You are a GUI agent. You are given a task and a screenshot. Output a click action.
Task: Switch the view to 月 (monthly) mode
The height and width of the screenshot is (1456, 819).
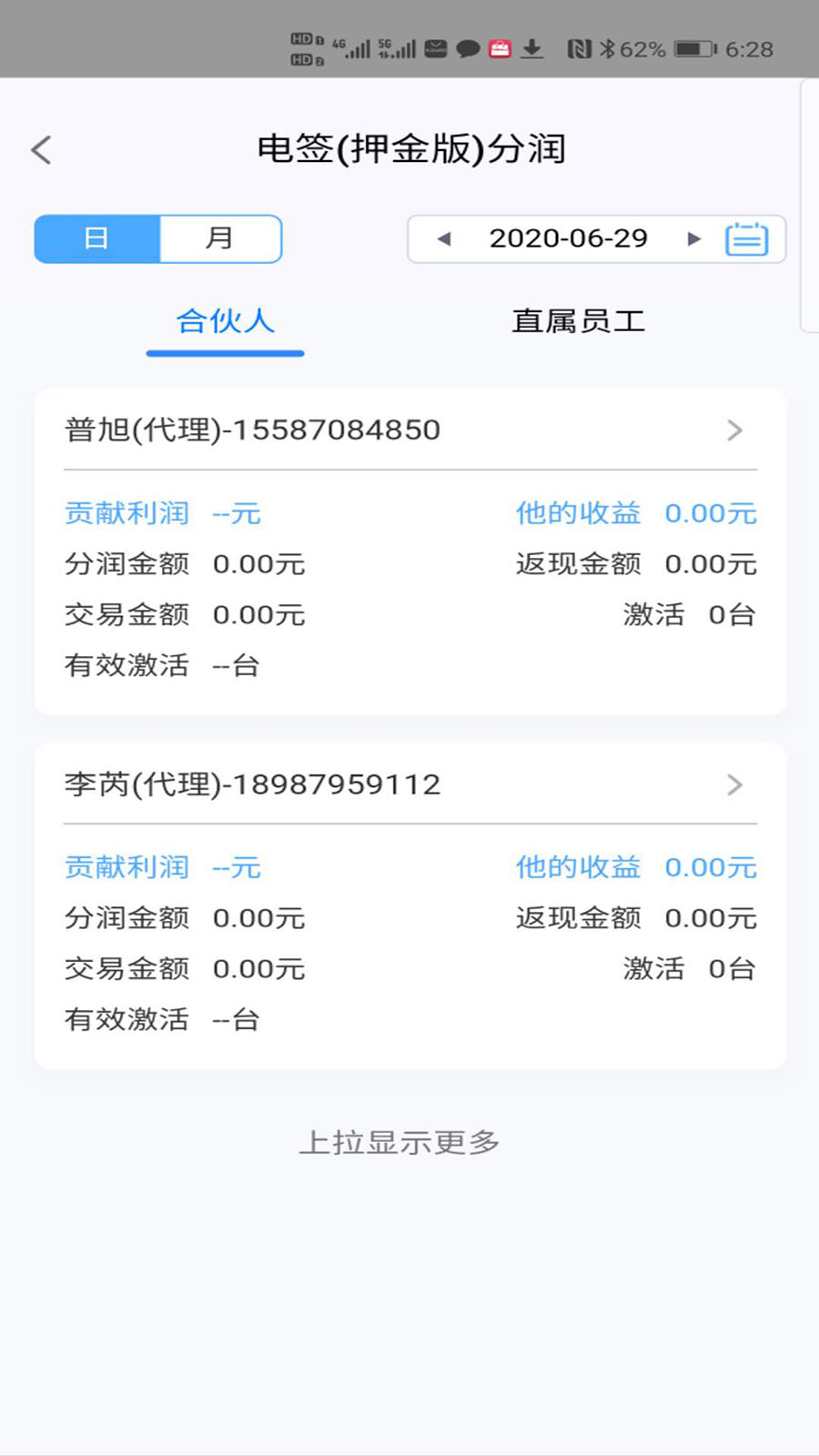(219, 238)
